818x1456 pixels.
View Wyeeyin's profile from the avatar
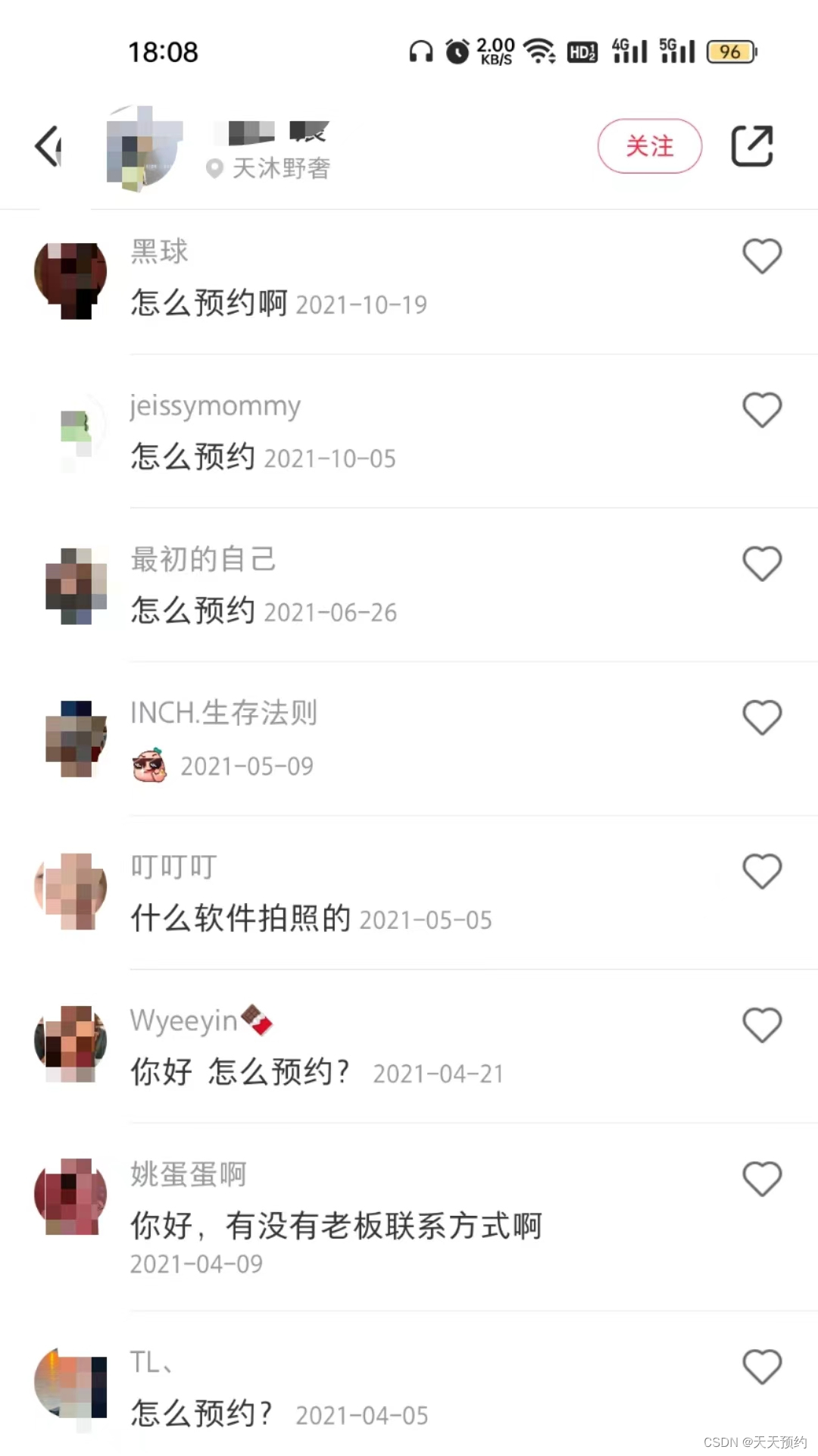(71, 1043)
